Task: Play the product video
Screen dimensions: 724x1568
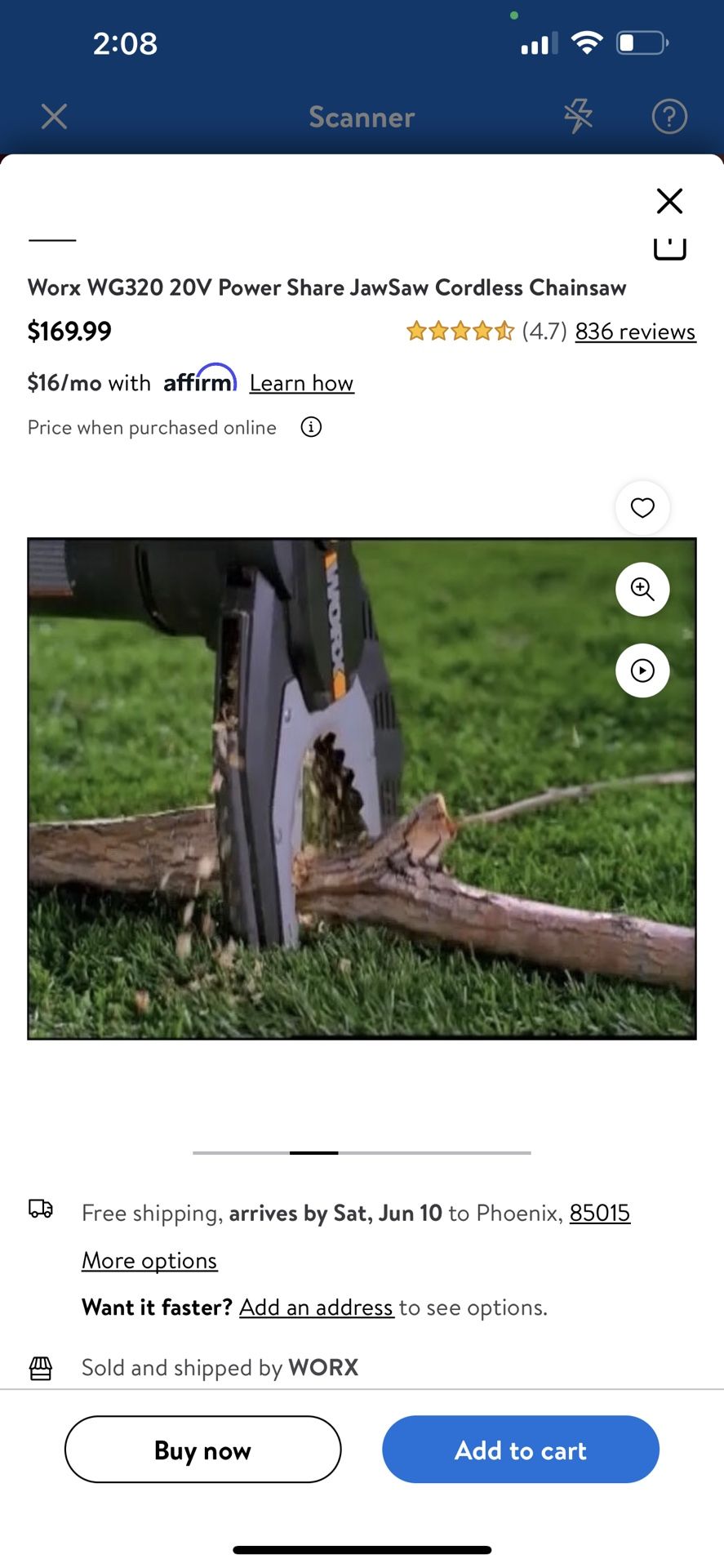Action: tap(642, 671)
